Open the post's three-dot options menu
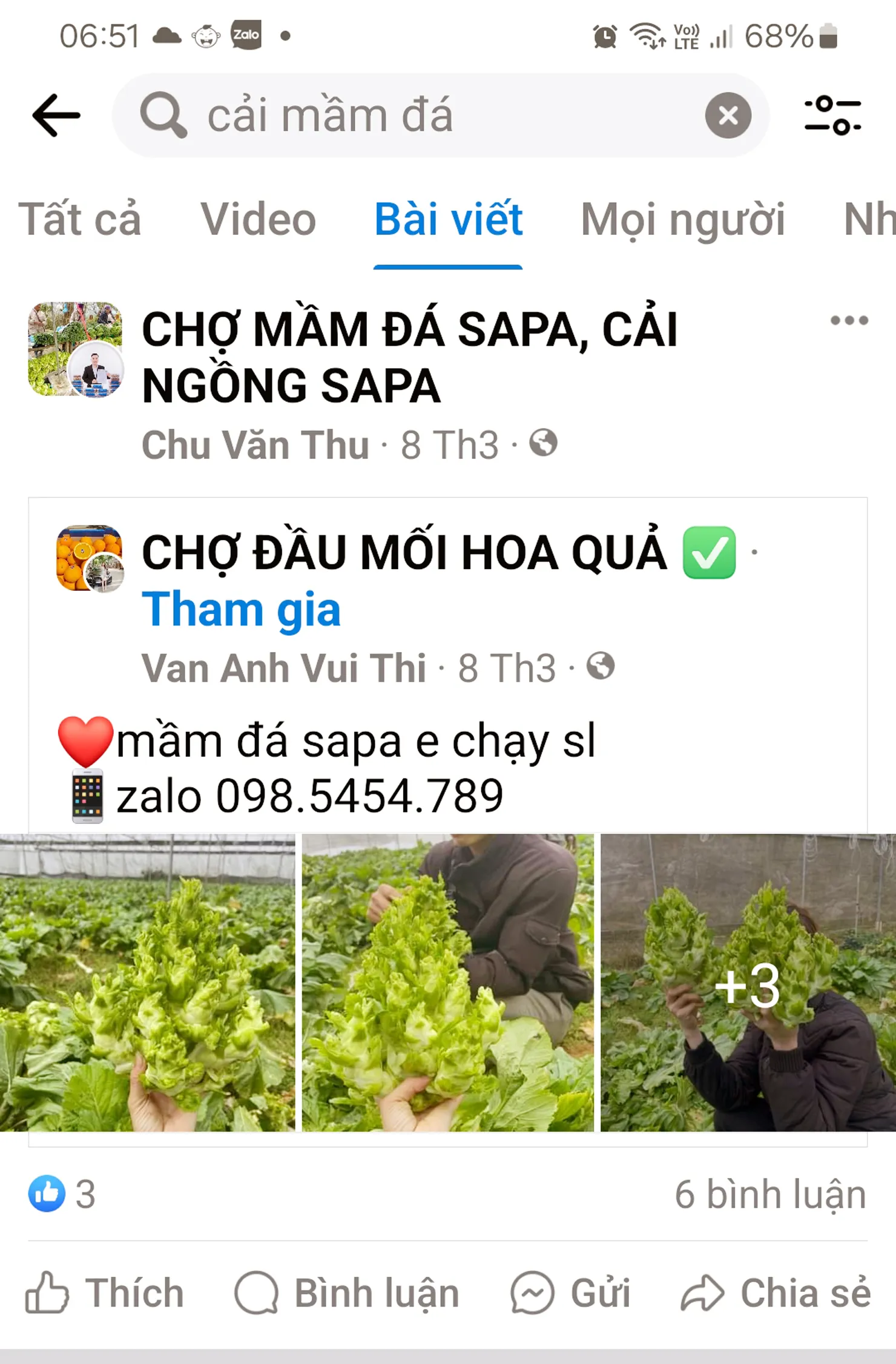 pos(849,320)
